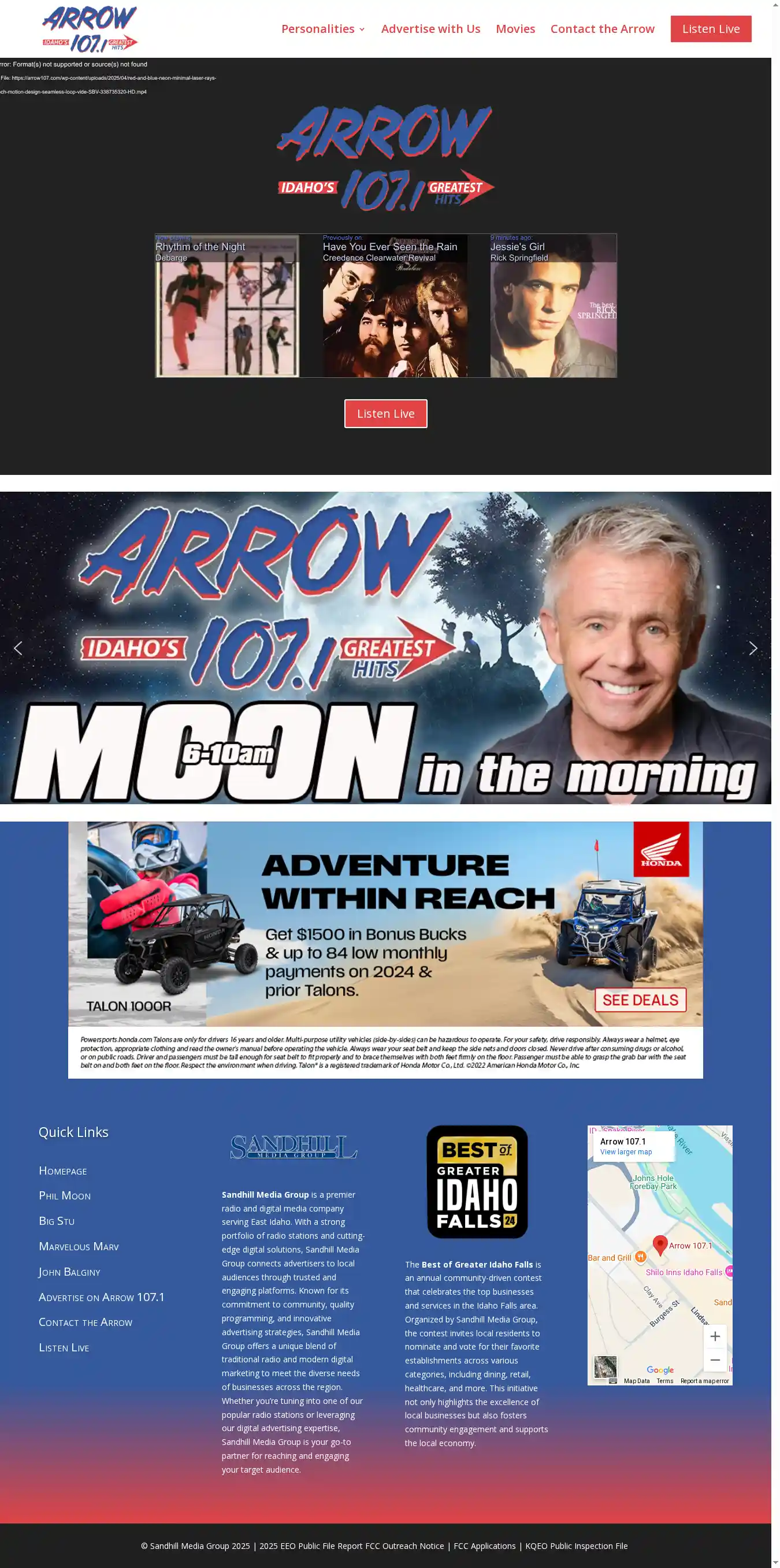Zoom out on the map
Viewport: 780px width, 1568px height.
tap(715, 1360)
